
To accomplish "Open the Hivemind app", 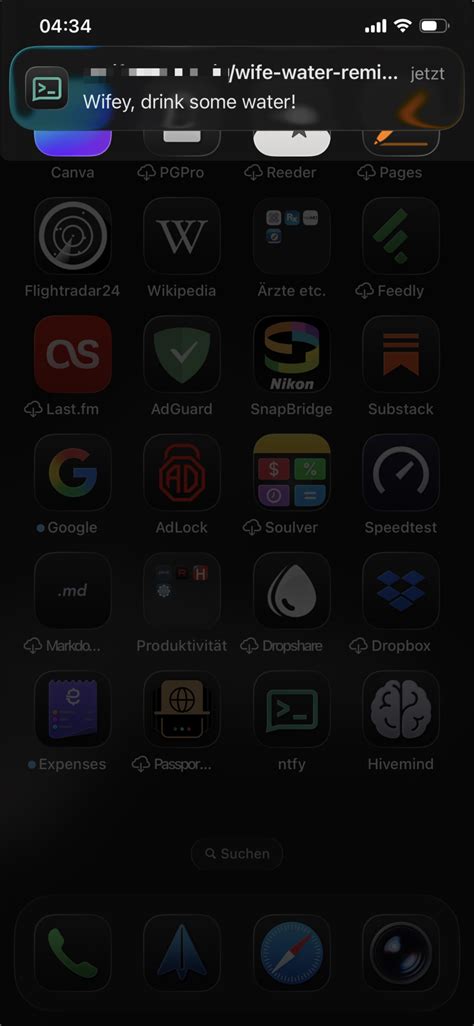I will pyautogui.click(x=401, y=709).
